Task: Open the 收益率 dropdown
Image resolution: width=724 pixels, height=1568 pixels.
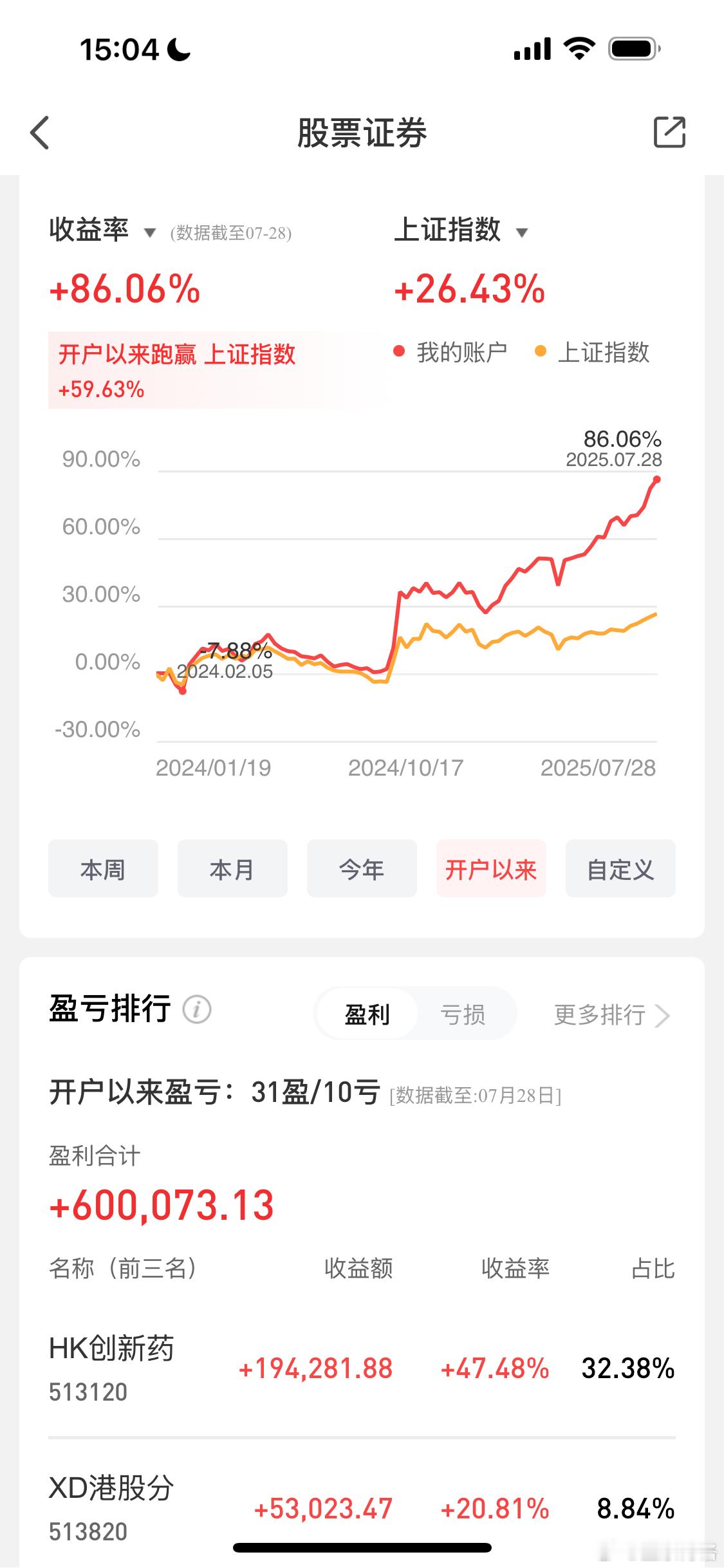Action: coord(103,230)
